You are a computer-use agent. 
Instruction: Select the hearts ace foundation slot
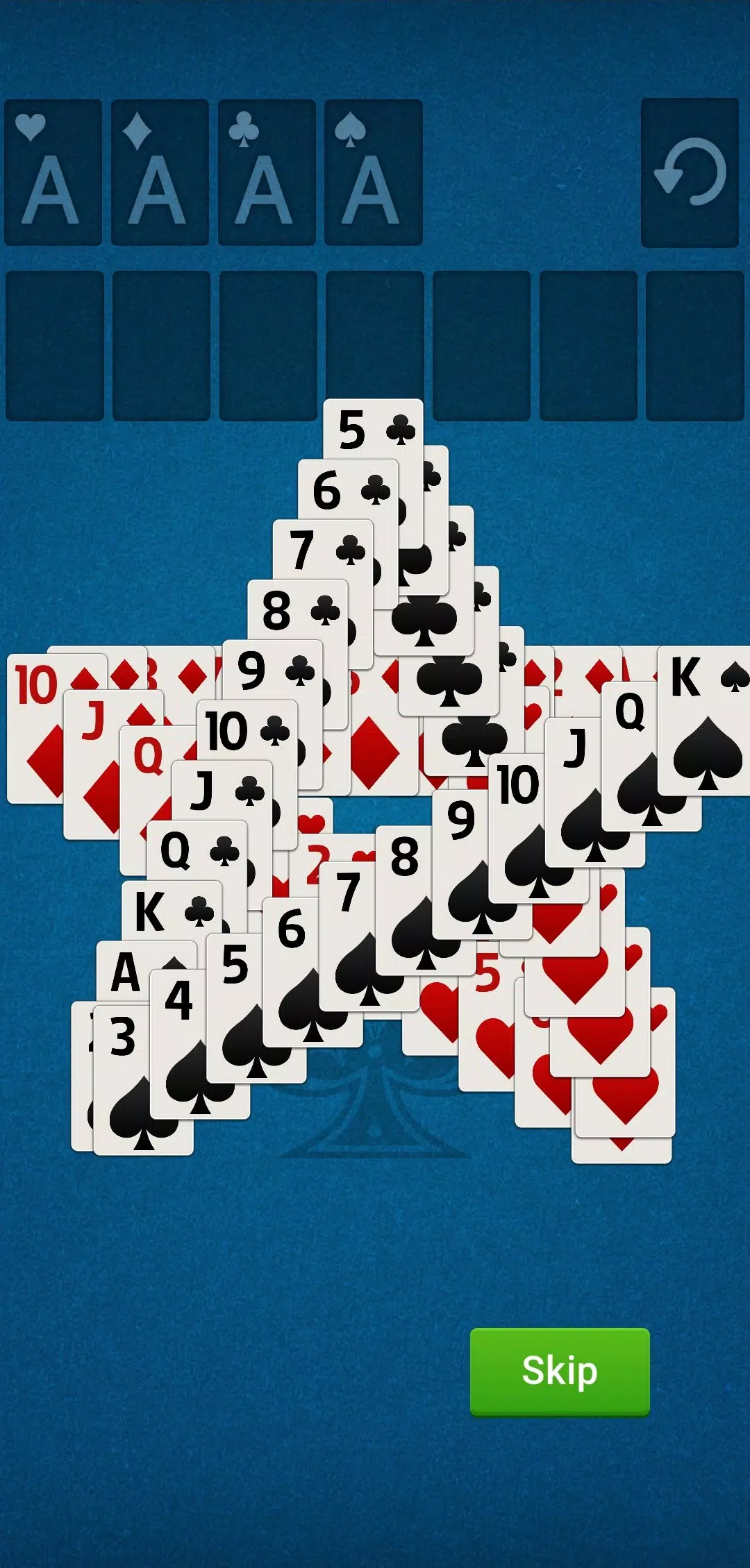coord(53,172)
